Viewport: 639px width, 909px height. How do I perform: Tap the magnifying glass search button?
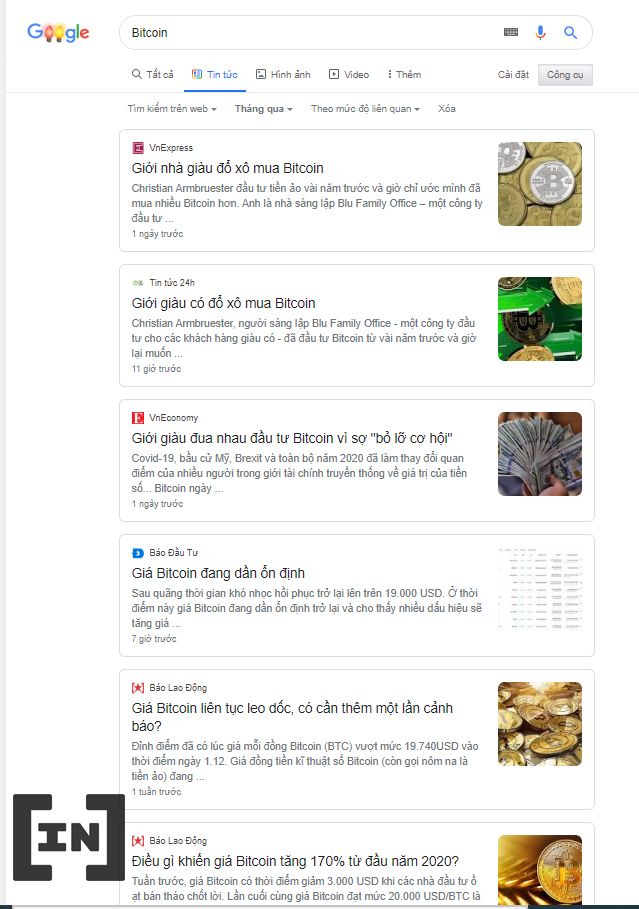click(x=570, y=32)
